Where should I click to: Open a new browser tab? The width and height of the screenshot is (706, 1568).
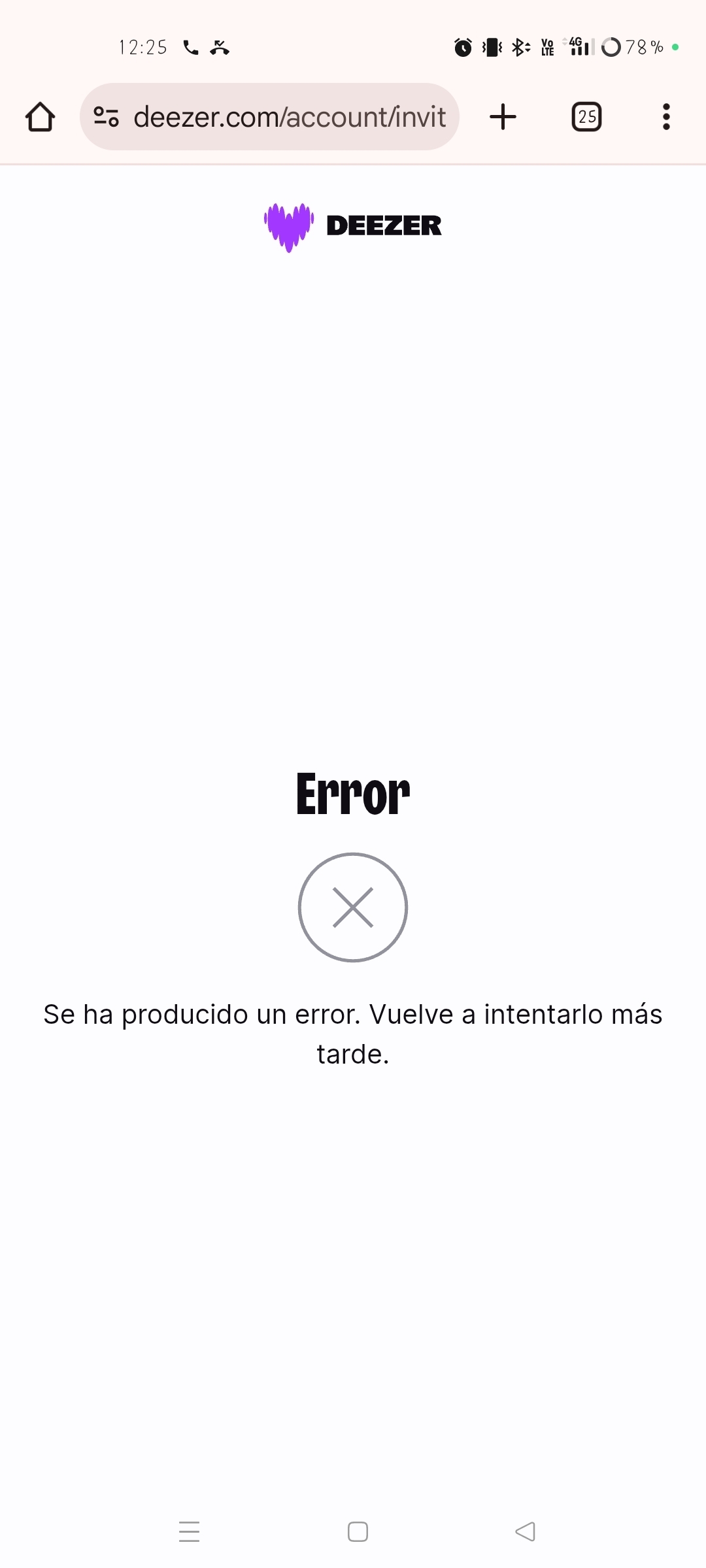point(503,117)
